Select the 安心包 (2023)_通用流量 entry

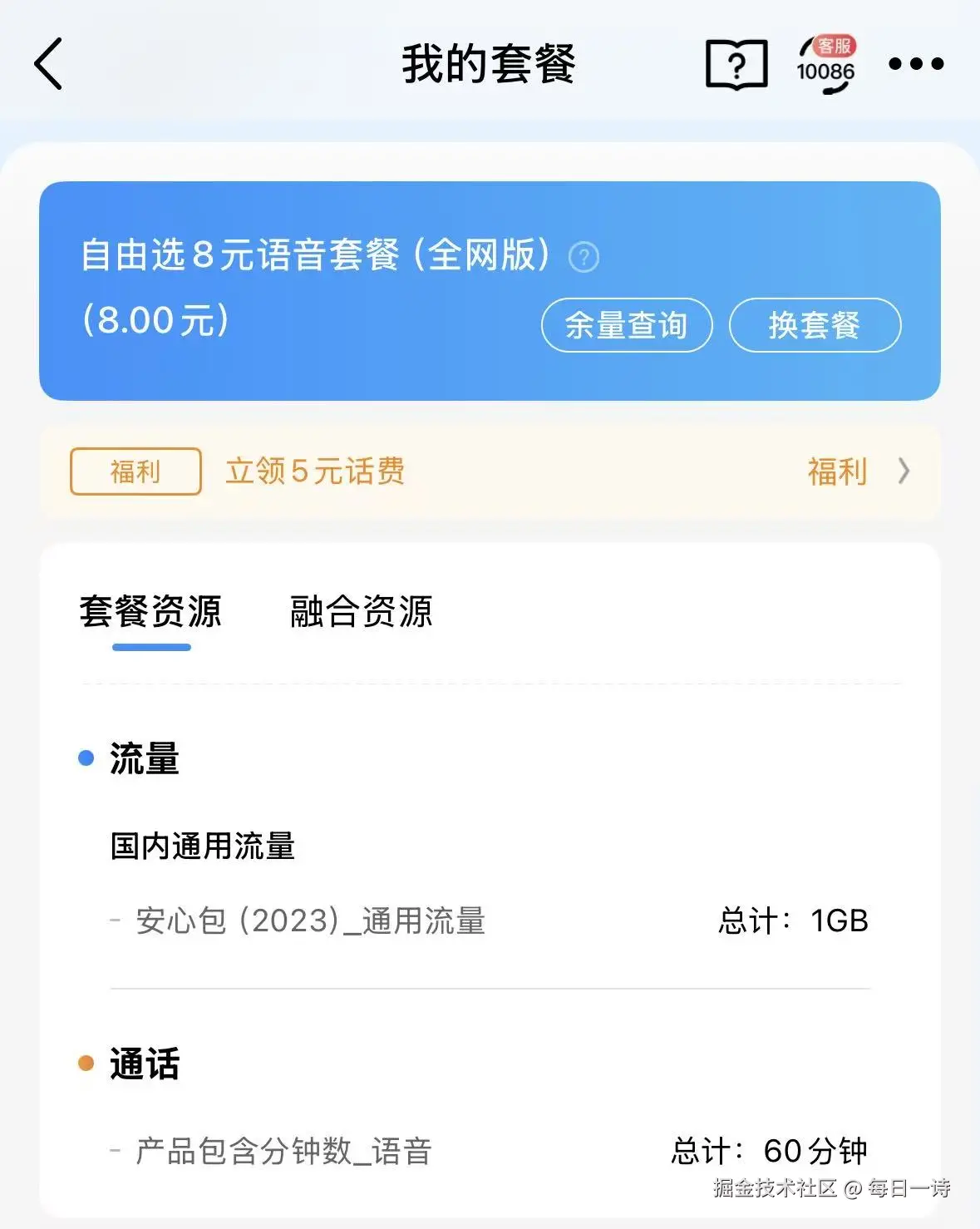click(x=312, y=921)
